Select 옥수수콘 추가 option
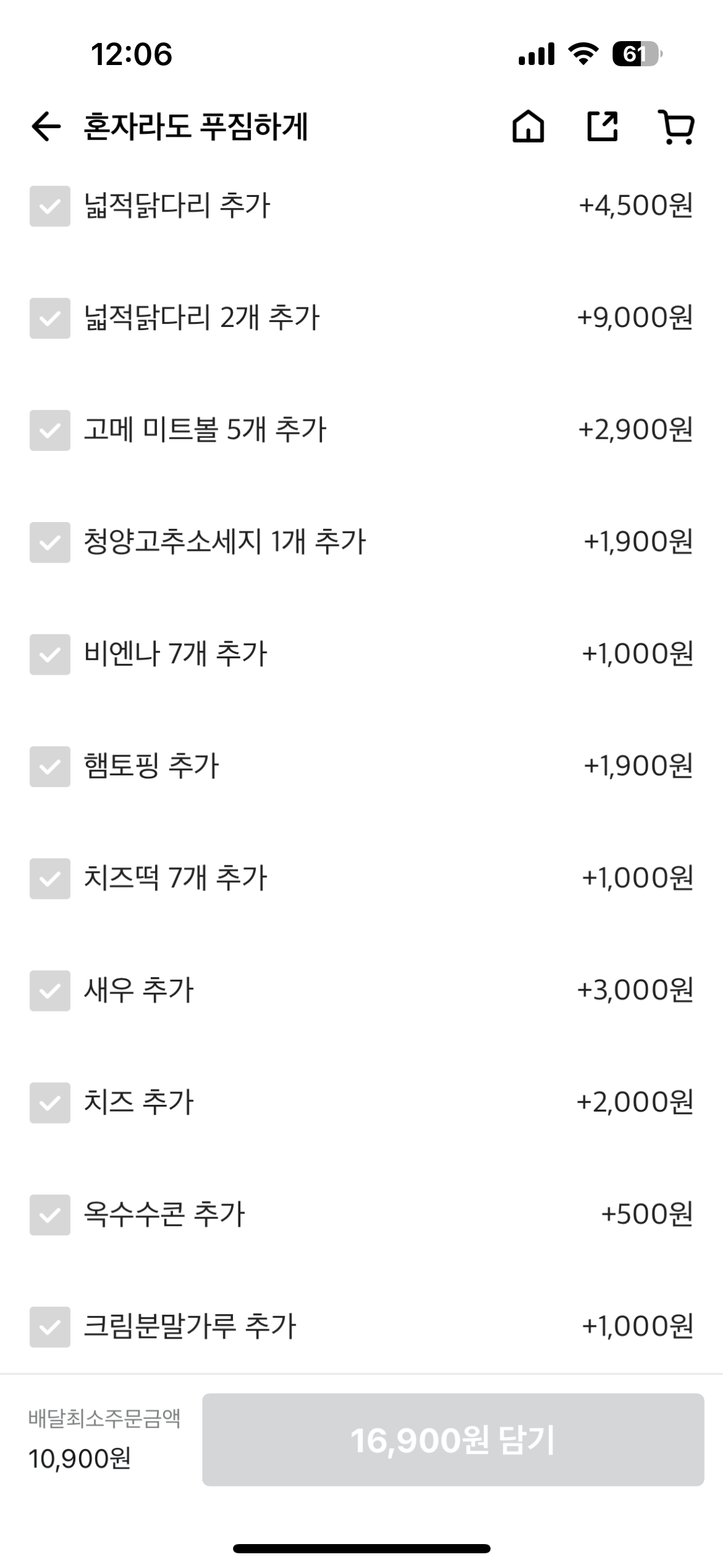Image resolution: width=723 pixels, height=1568 pixels. [x=50, y=1215]
